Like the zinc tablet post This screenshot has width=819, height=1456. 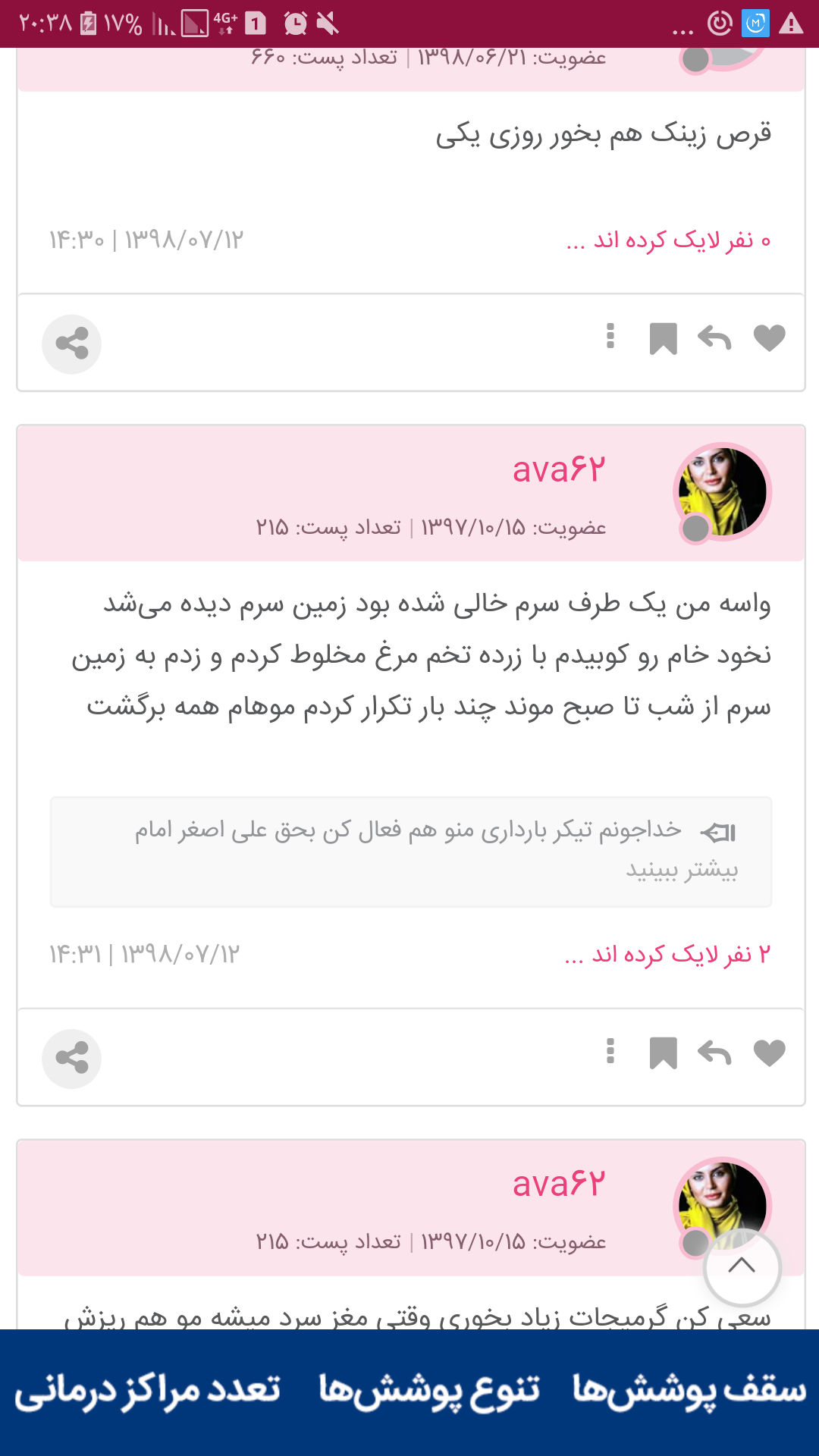coord(769,338)
